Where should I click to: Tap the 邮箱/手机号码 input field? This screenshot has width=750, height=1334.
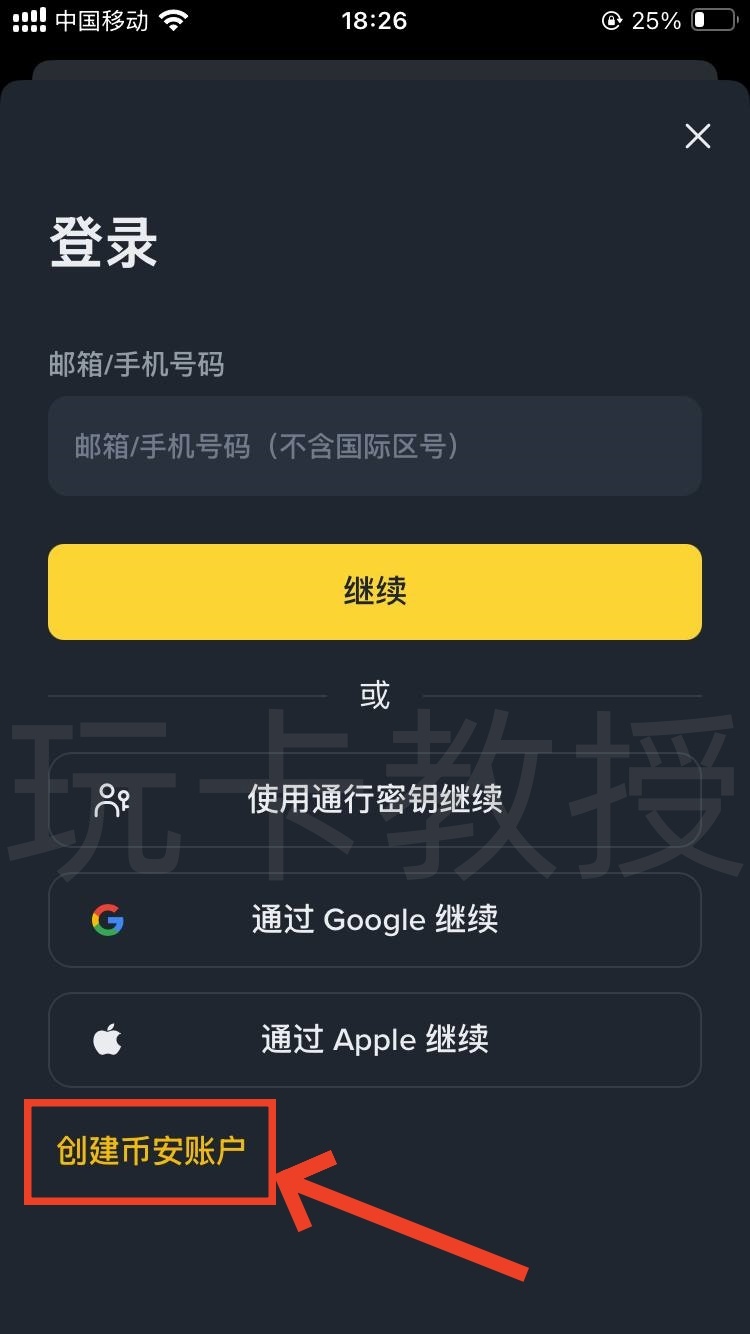coord(375,447)
